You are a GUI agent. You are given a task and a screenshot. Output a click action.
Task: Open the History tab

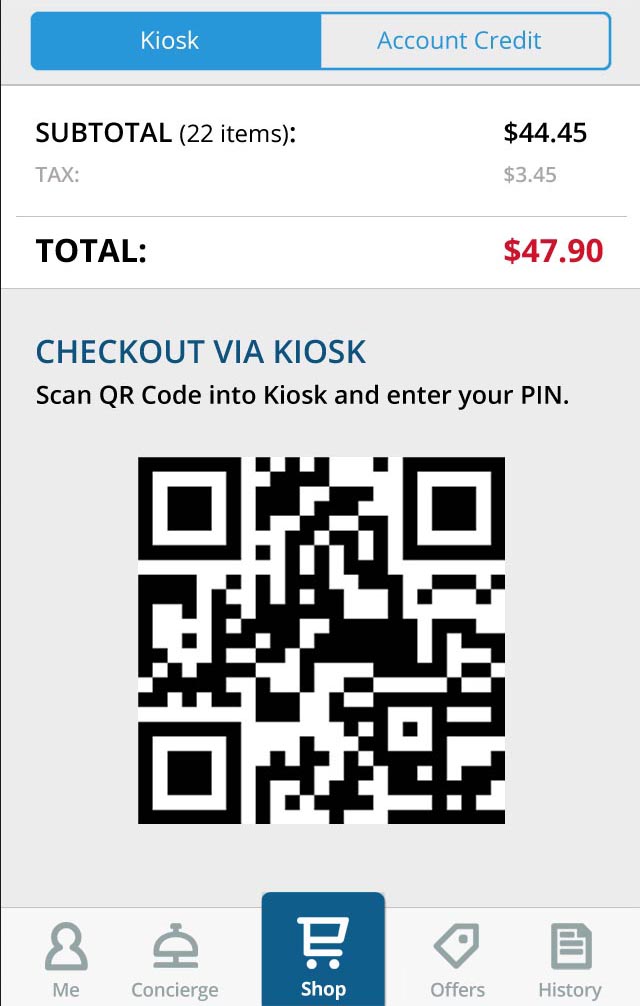[x=570, y=960]
